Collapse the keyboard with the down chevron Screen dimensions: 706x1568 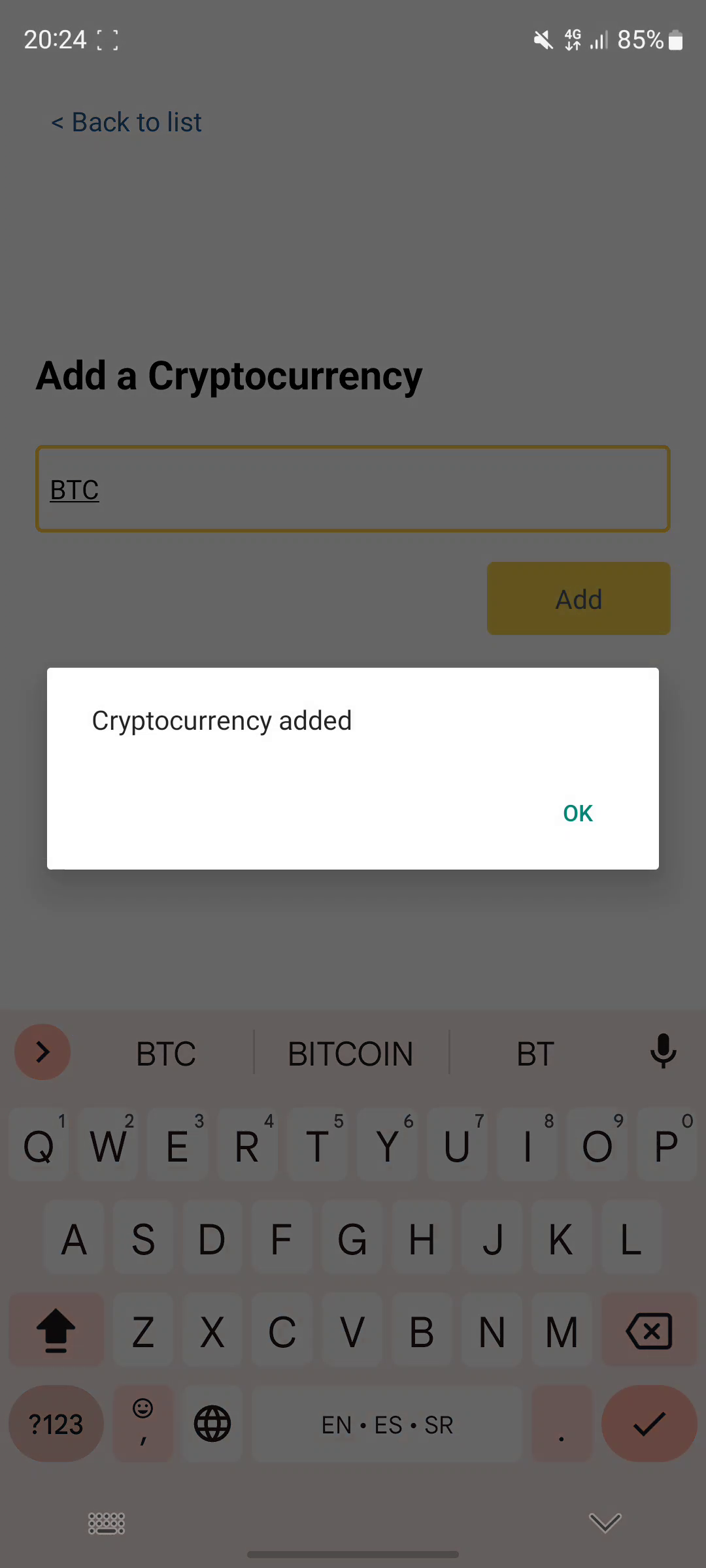click(604, 1522)
